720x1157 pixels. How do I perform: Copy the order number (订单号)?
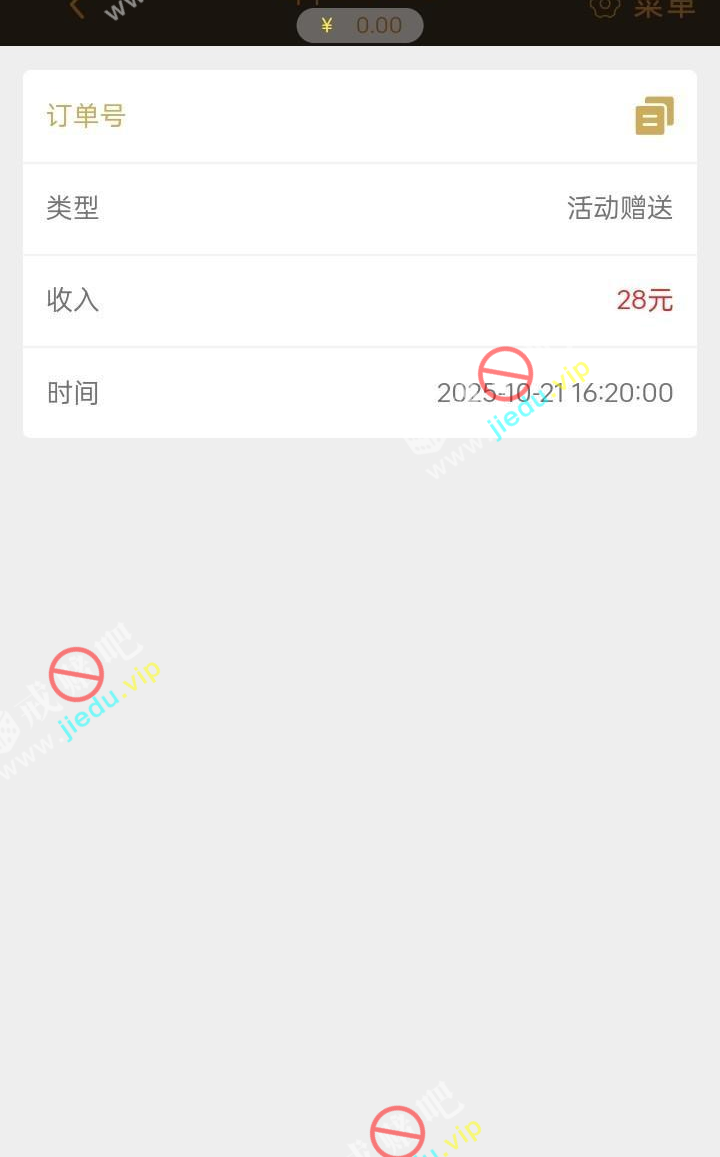tap(654, 116)
